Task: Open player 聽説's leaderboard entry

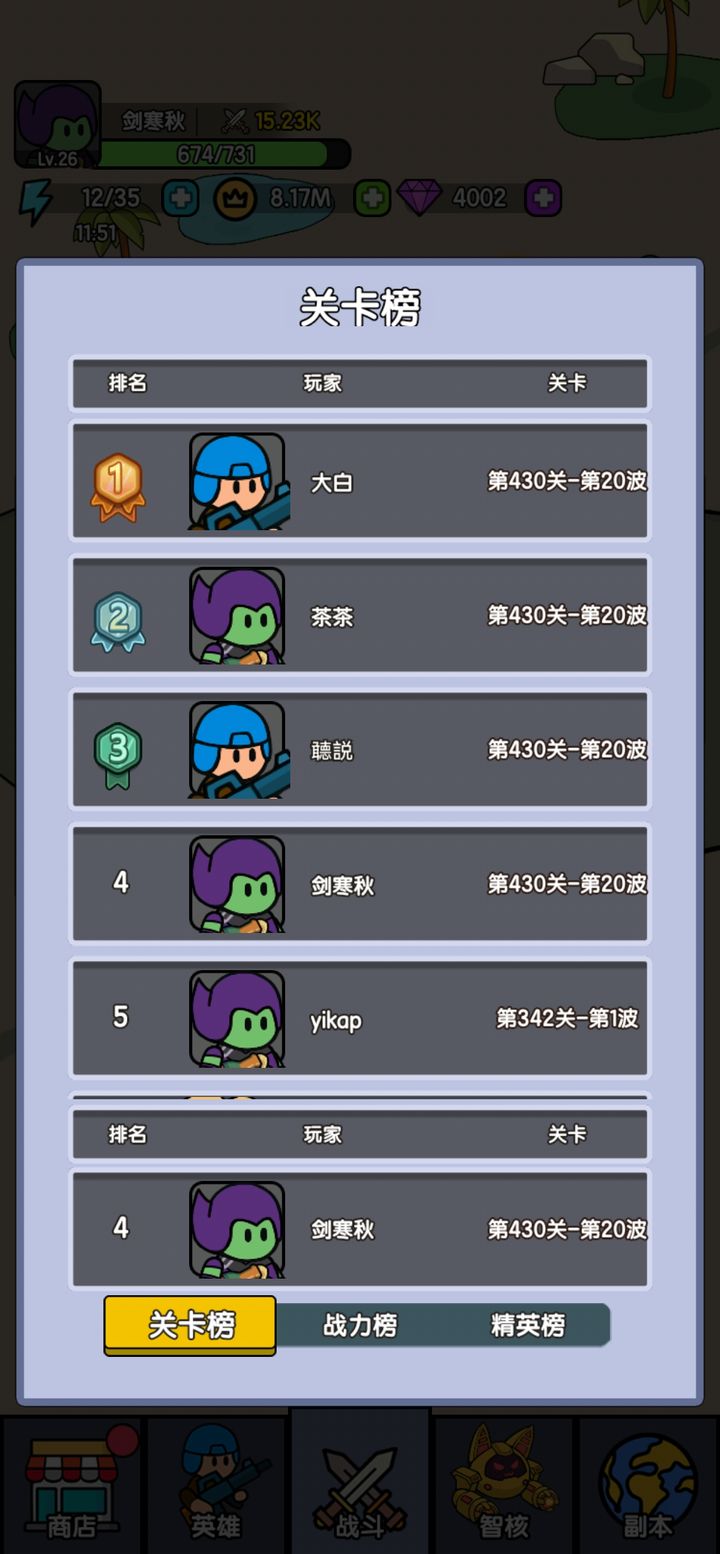Action: (359, 750)
